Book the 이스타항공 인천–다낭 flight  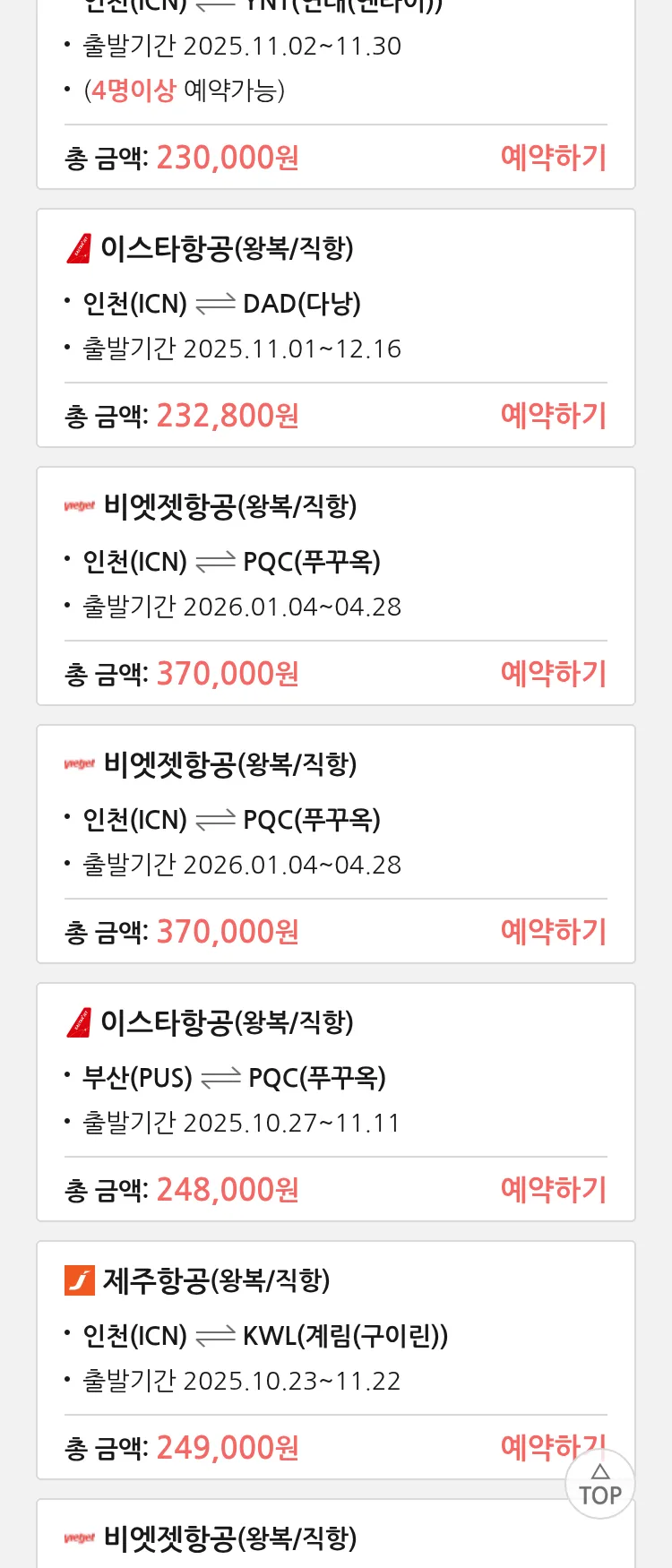pos(553,416)
